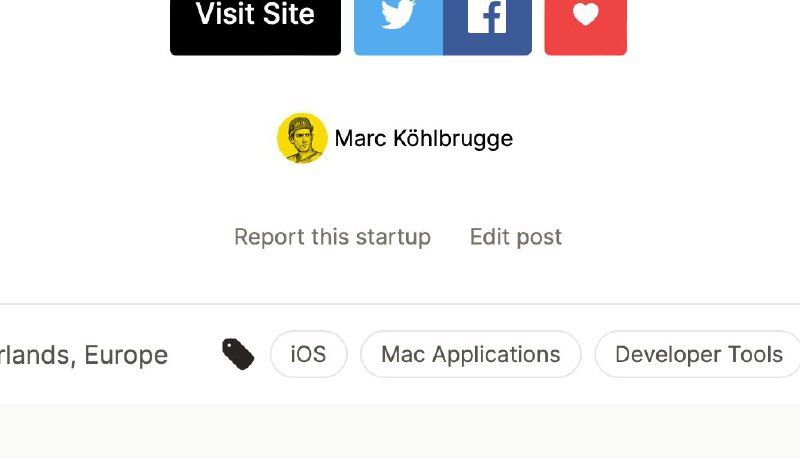This screenshot has height=459, width=800.
Task: Report this startup
Action: point(332,237)
